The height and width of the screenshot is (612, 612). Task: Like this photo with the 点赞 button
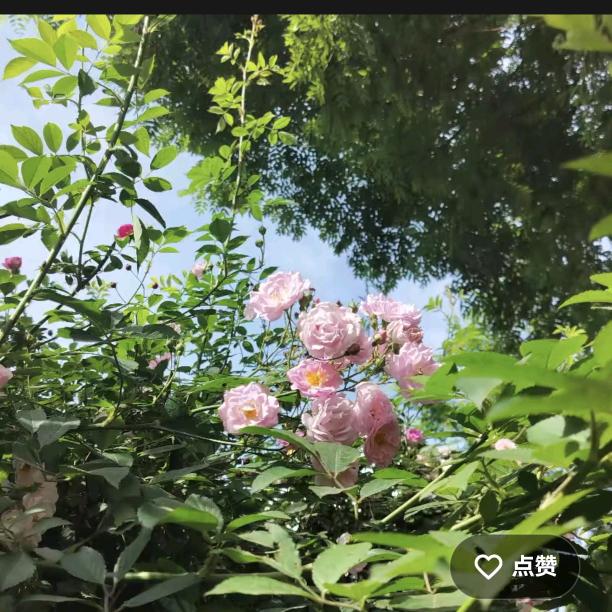[x=515, y=567]
